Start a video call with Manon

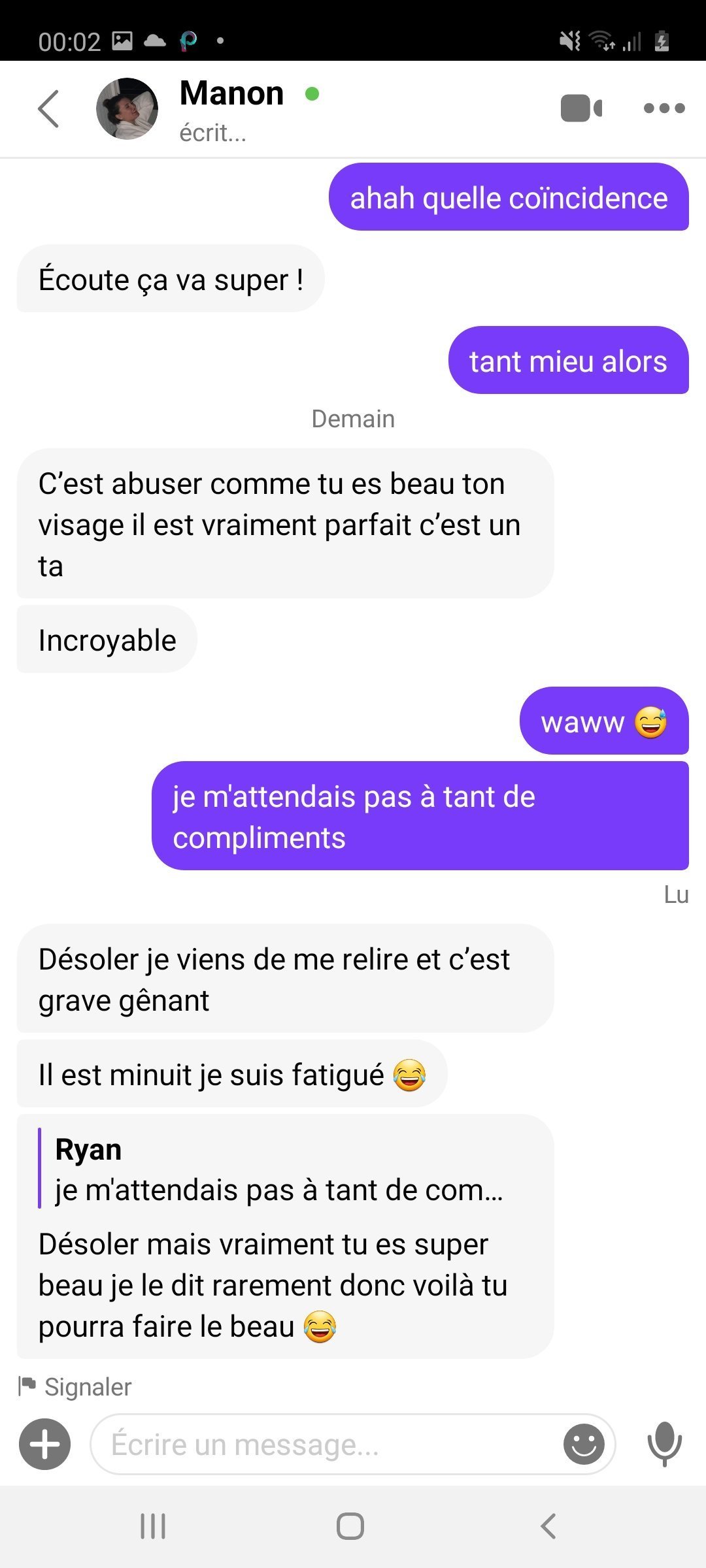[581, 108]
